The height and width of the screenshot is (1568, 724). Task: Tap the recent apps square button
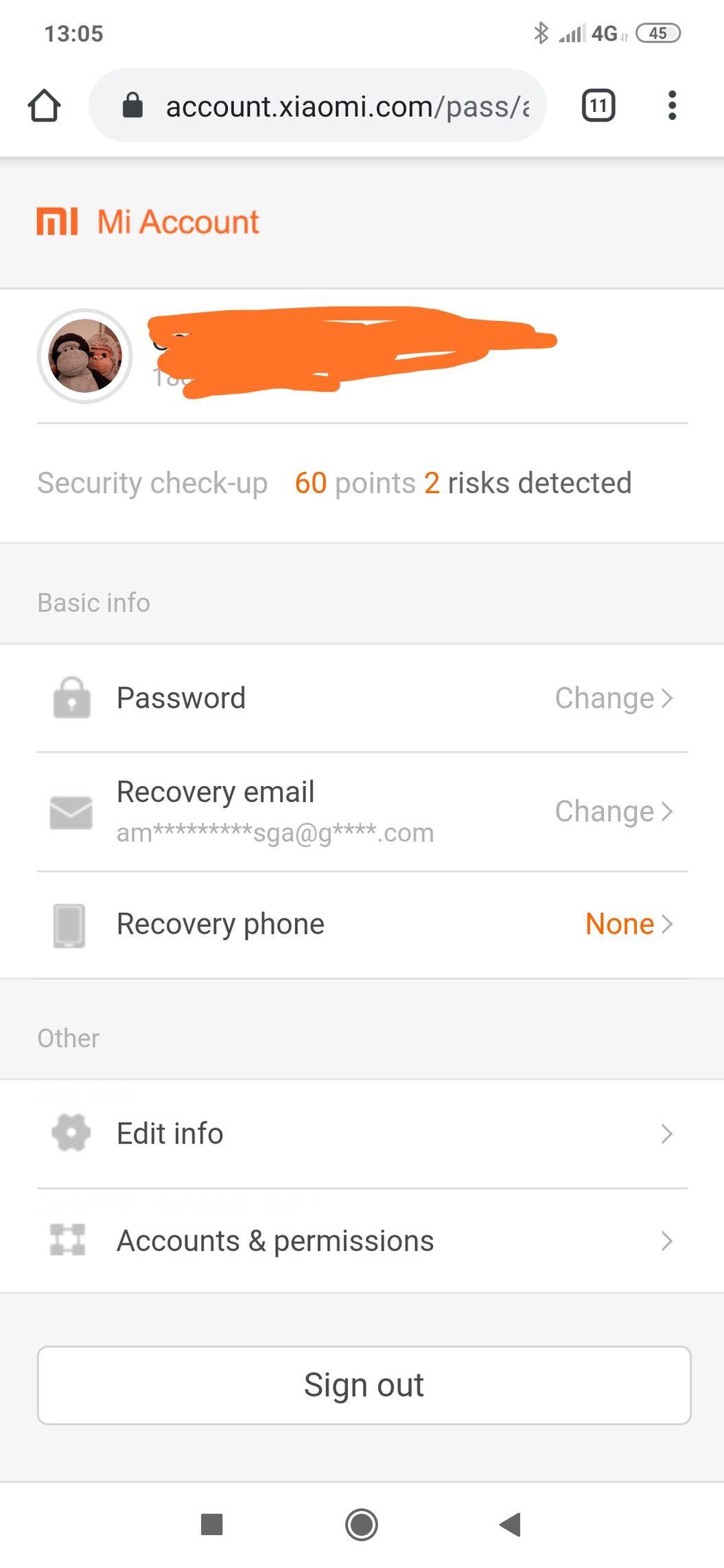coord(211,1525)
